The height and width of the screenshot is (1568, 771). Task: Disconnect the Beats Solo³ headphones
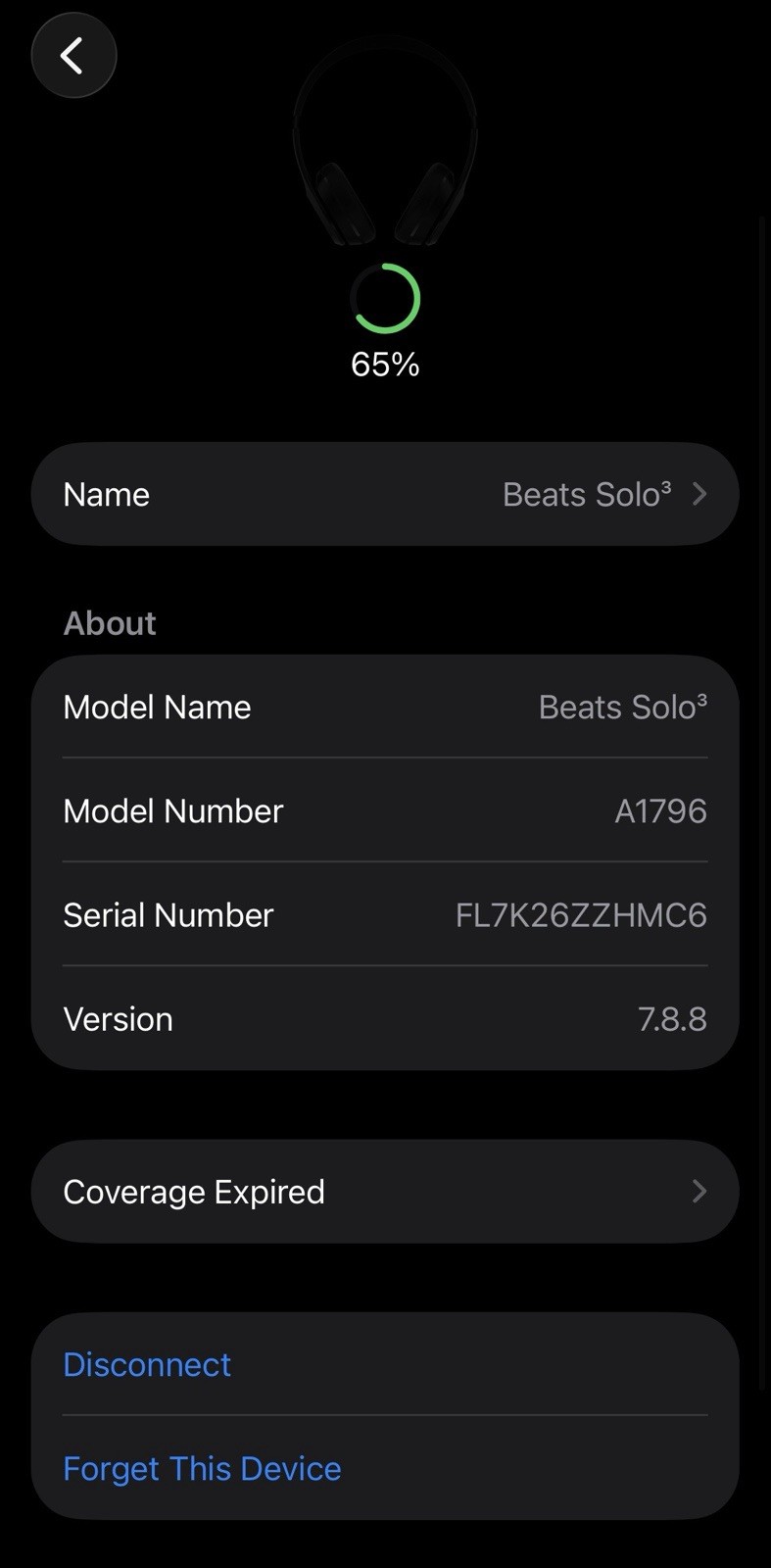[x=147, y=1364]
